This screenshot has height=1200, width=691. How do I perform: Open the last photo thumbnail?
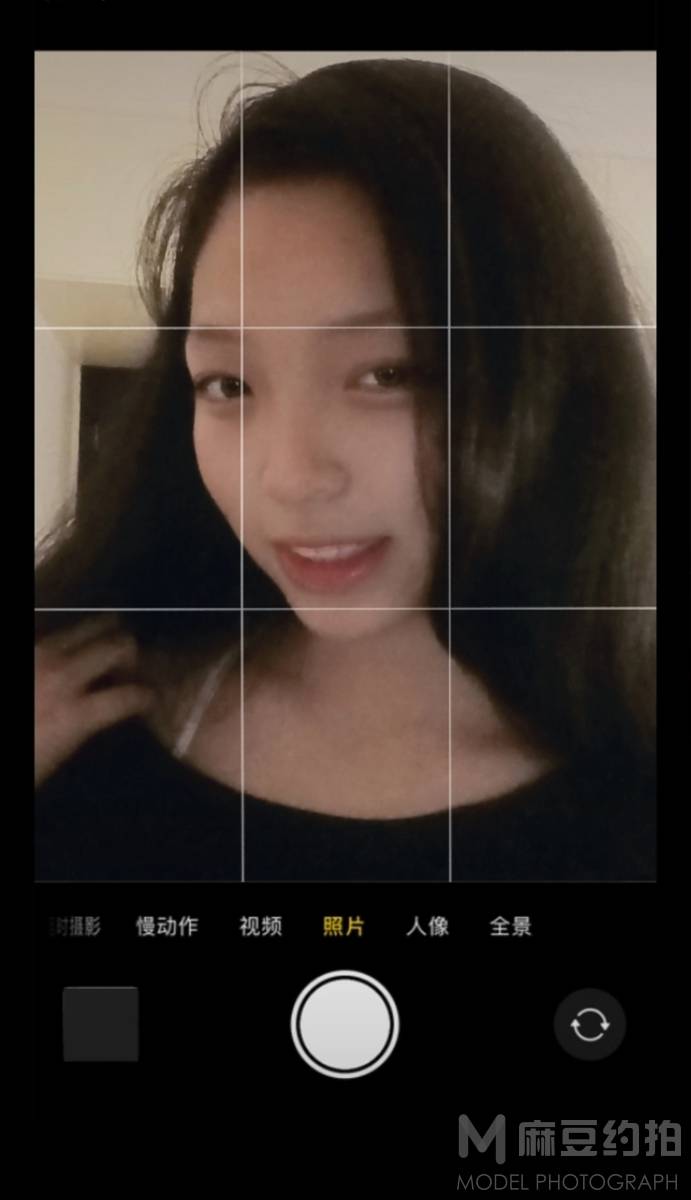[x=100, y=1024]
